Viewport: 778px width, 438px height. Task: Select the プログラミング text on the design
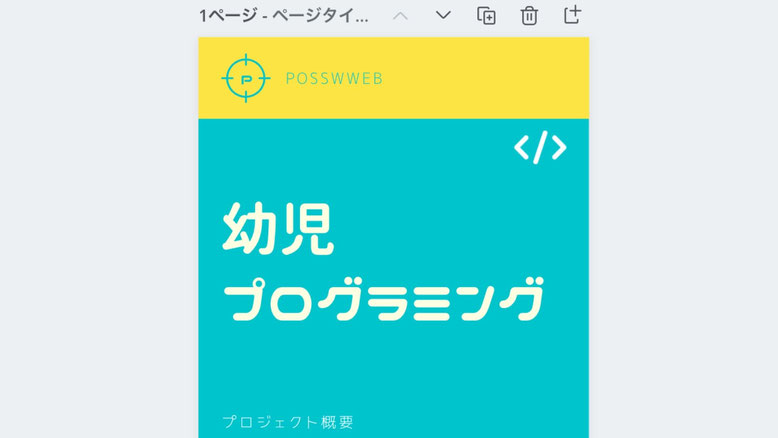coord(383,300)
